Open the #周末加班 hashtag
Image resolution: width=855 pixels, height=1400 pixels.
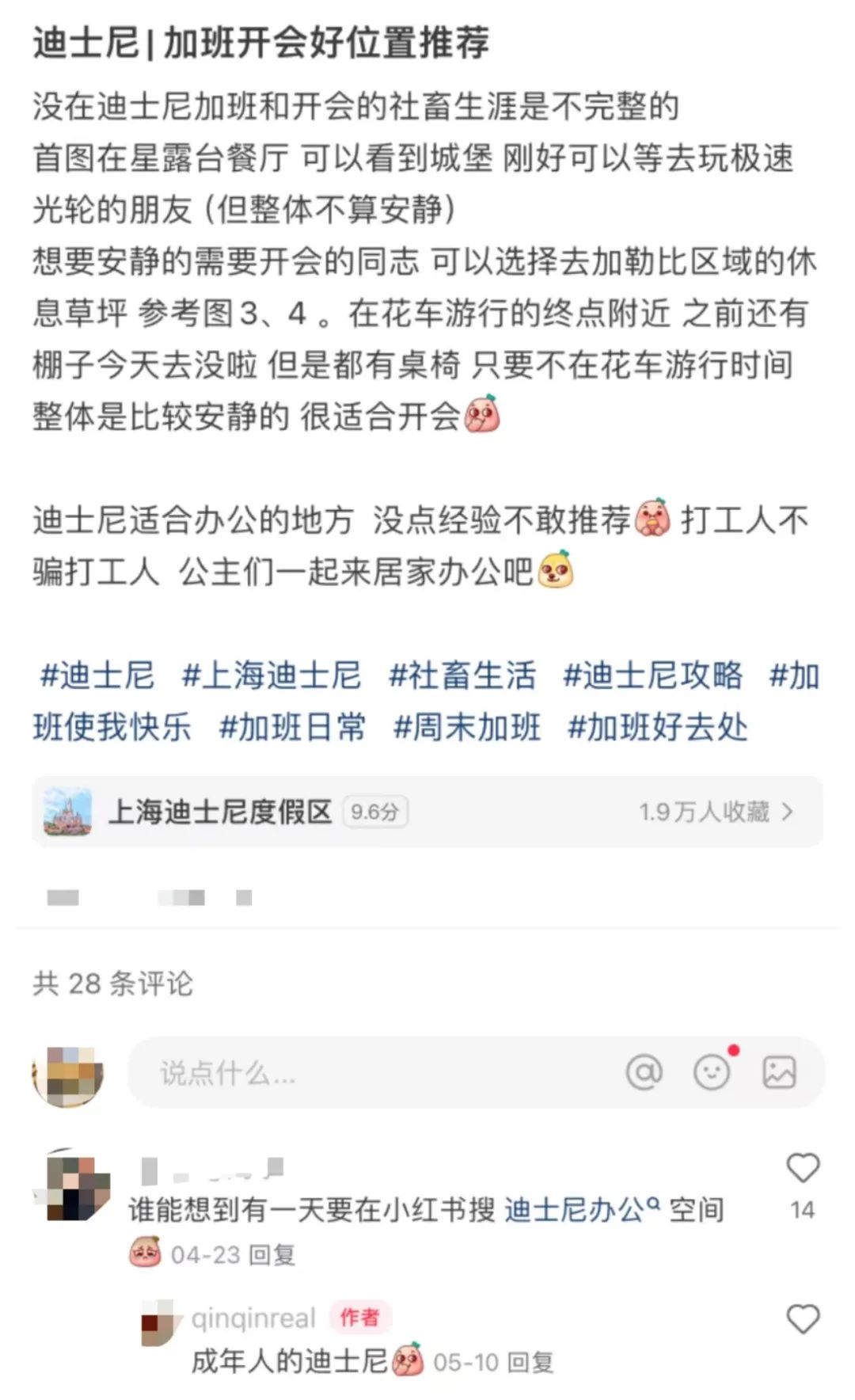pos(467,726)
